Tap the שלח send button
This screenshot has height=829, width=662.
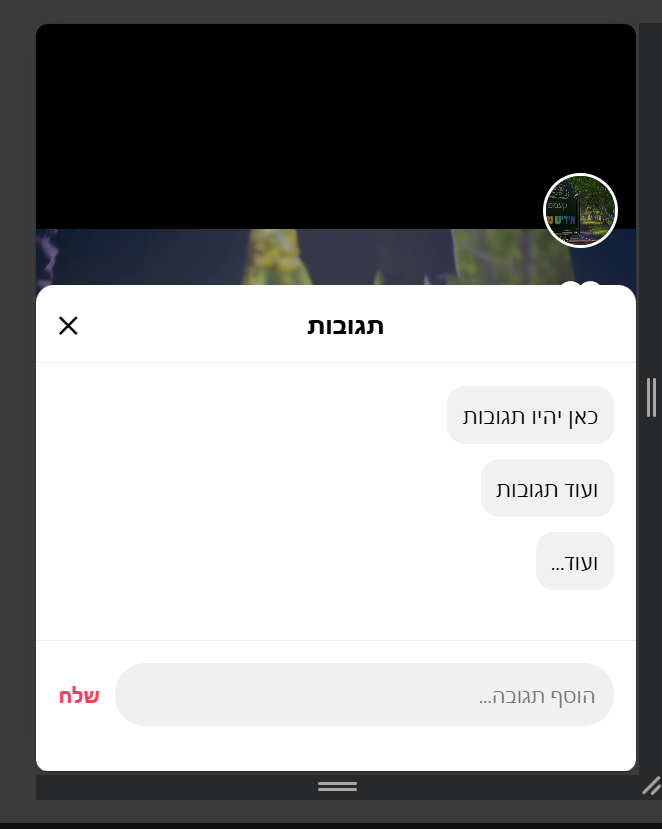79,696
